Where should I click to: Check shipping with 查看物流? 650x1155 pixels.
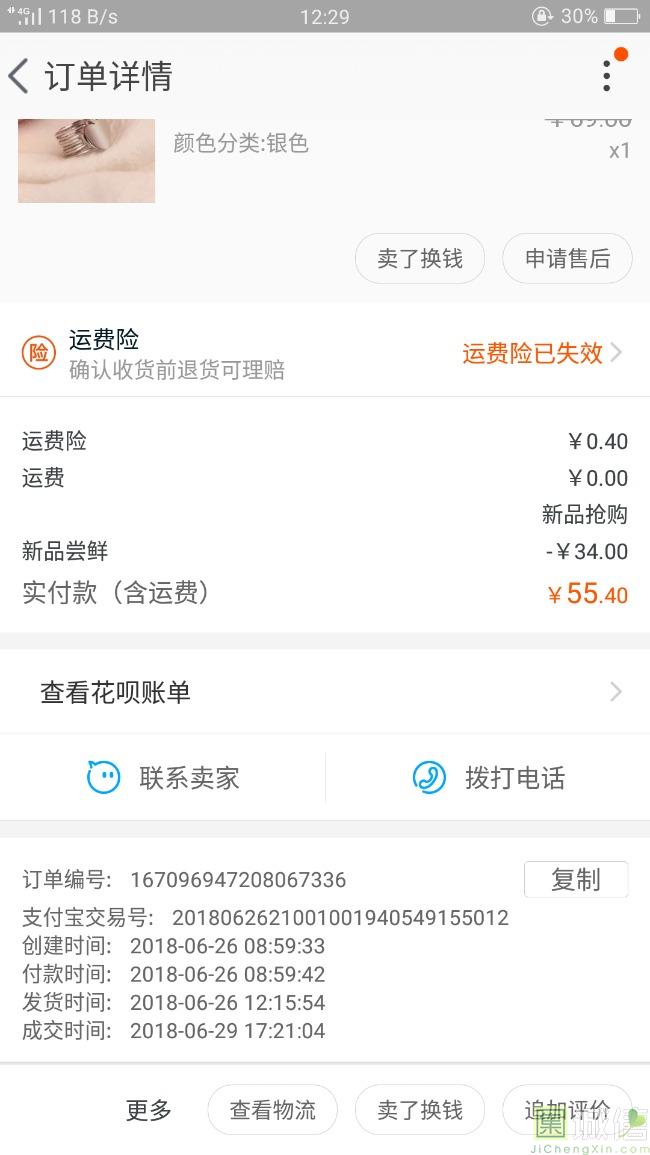(272, 1110)
